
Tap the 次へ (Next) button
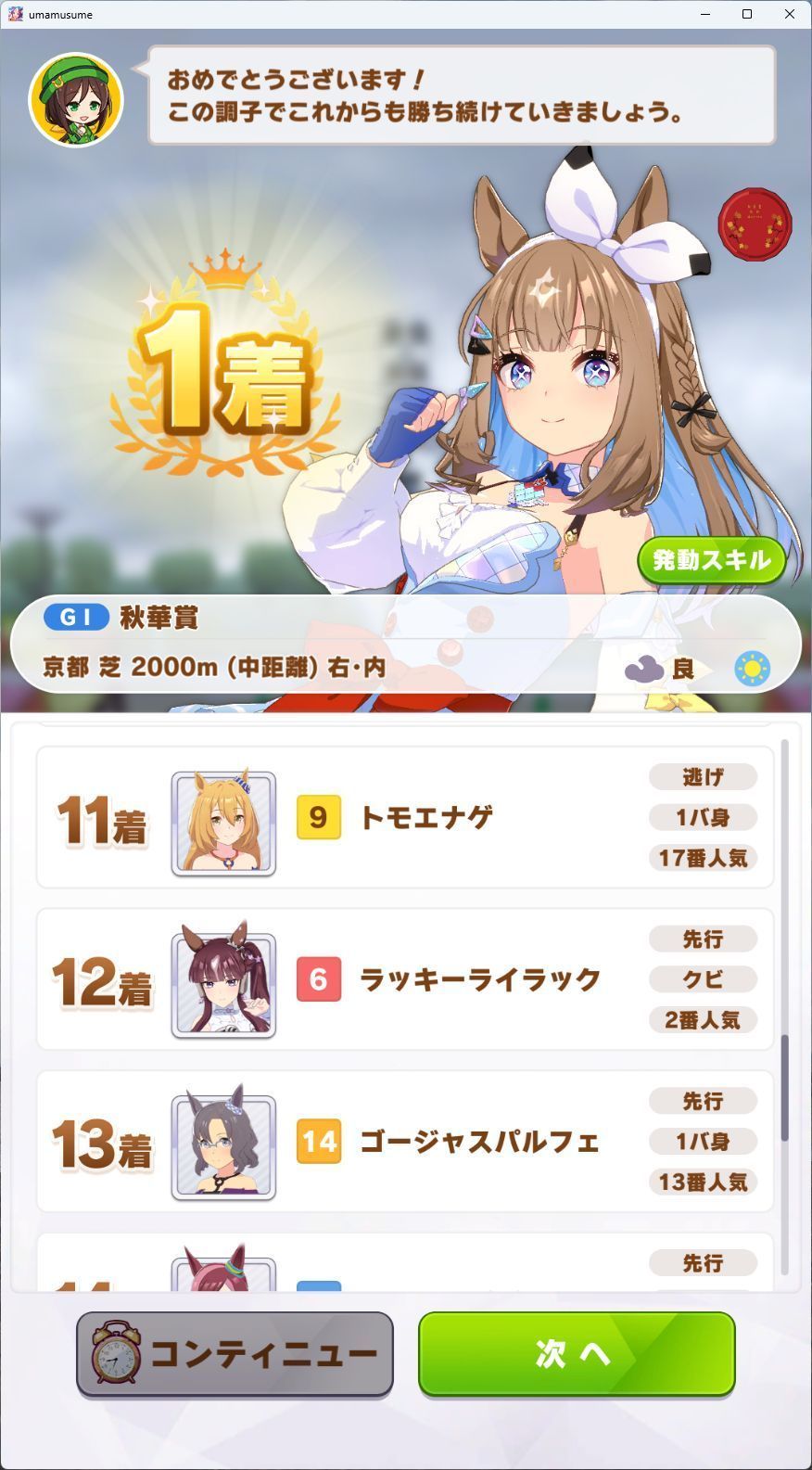pos(576,1353)
